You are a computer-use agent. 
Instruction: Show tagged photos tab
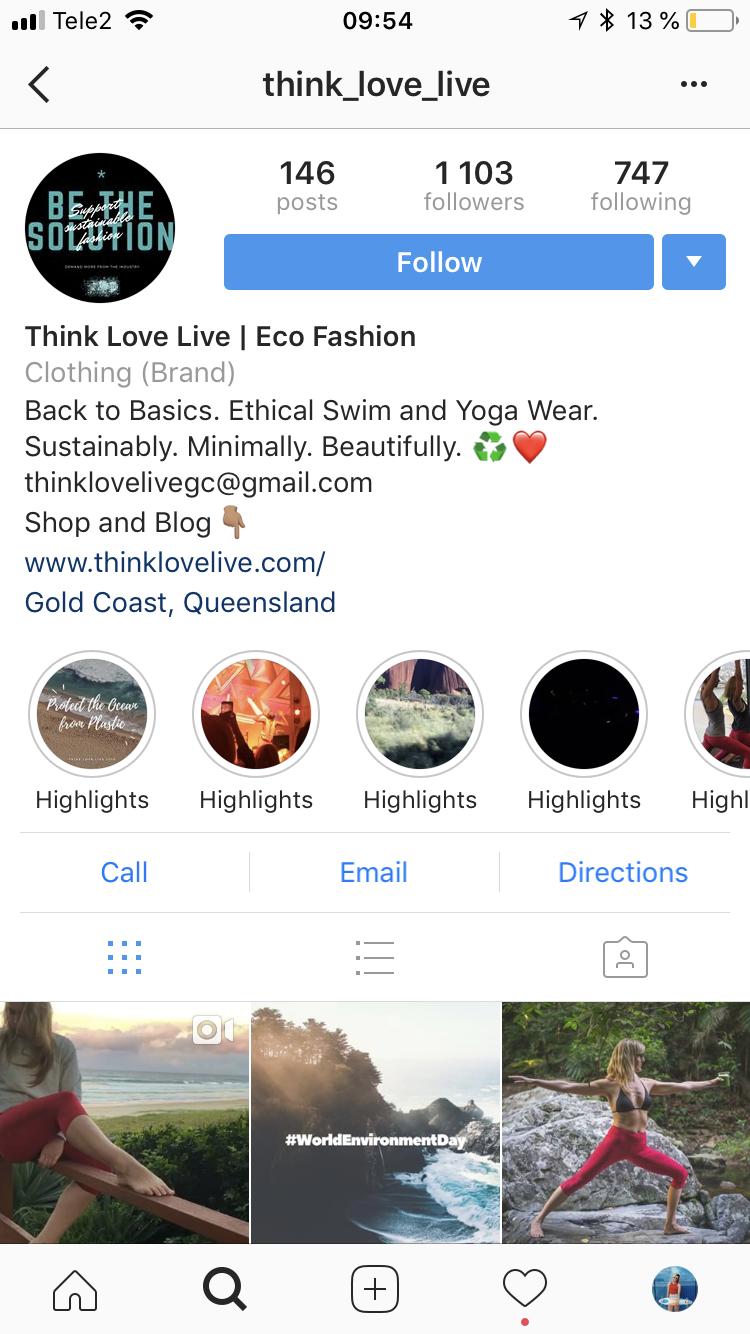[x=625, y=958]
